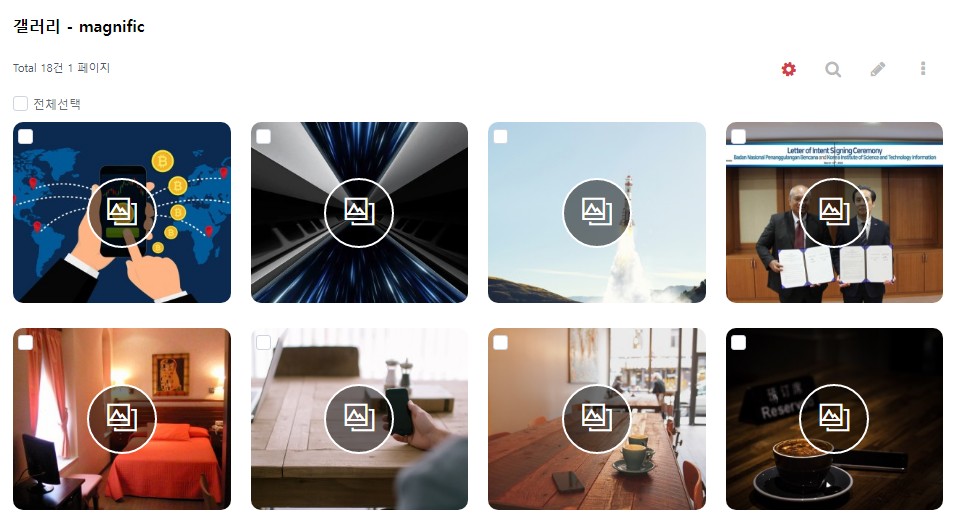
Task: Open the cafe table with green cup image
Action: click(596, 418)
